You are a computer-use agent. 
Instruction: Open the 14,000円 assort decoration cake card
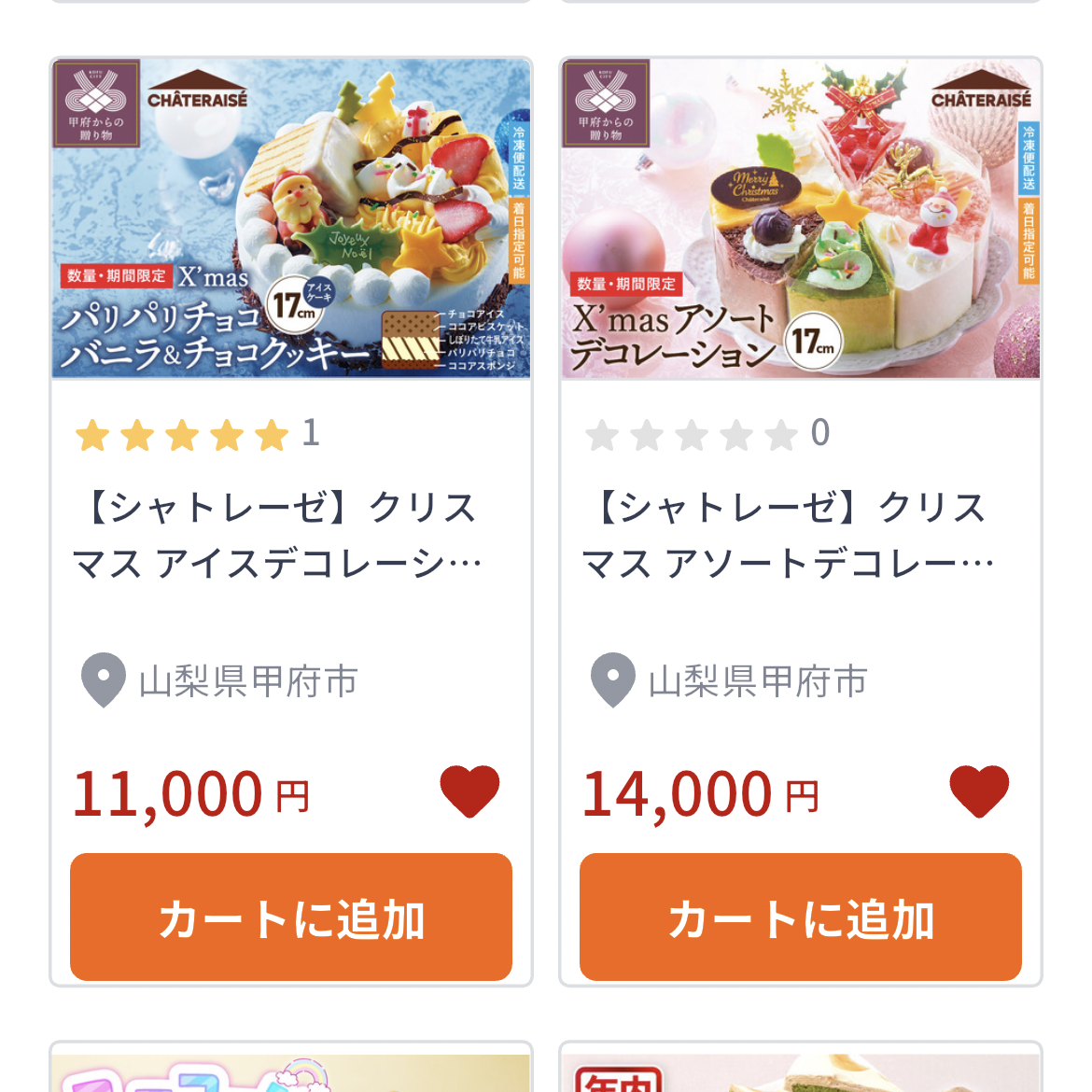click(x=801, y=220)
